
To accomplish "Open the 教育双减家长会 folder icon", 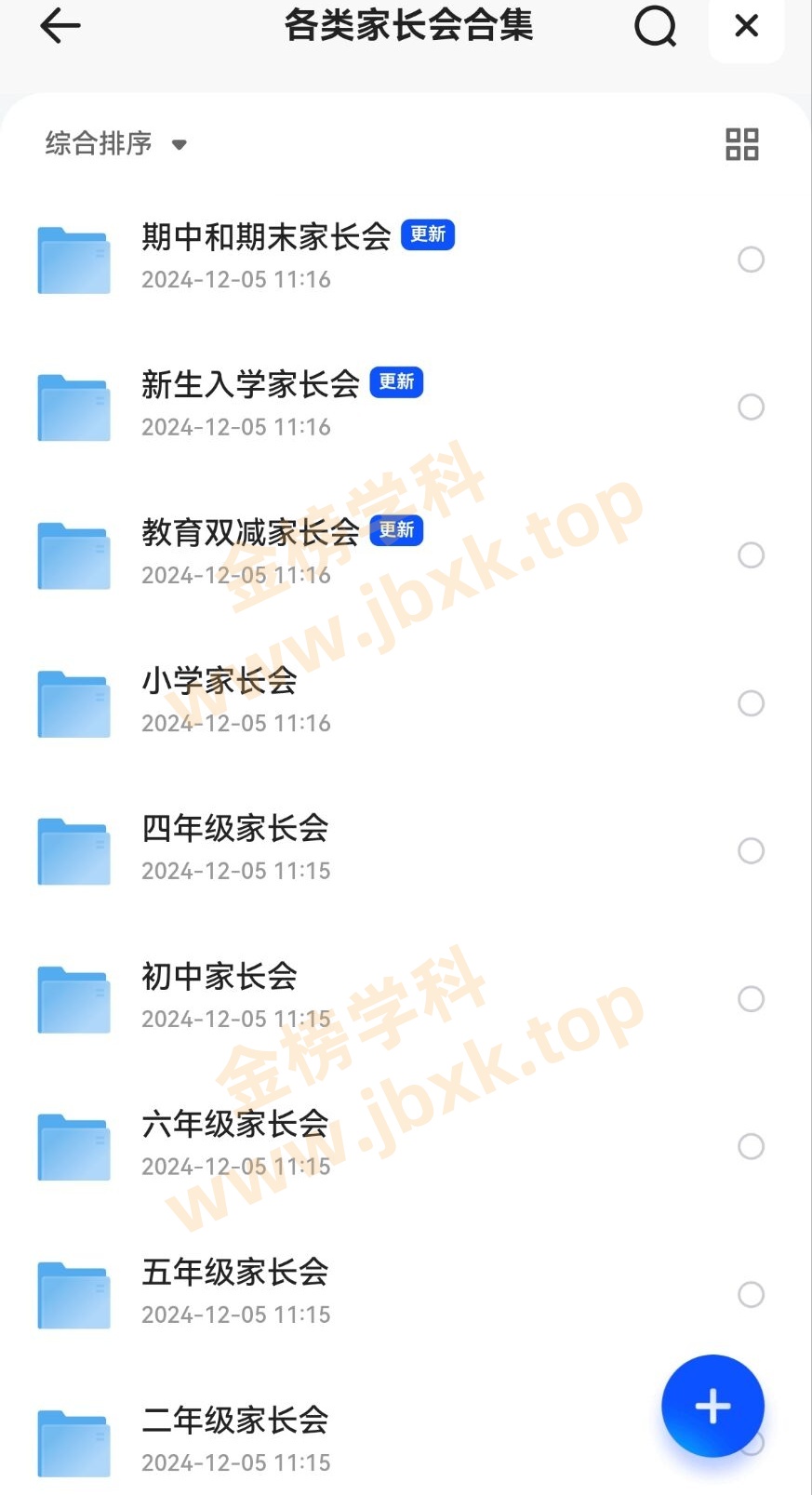I will coord(73,554).
